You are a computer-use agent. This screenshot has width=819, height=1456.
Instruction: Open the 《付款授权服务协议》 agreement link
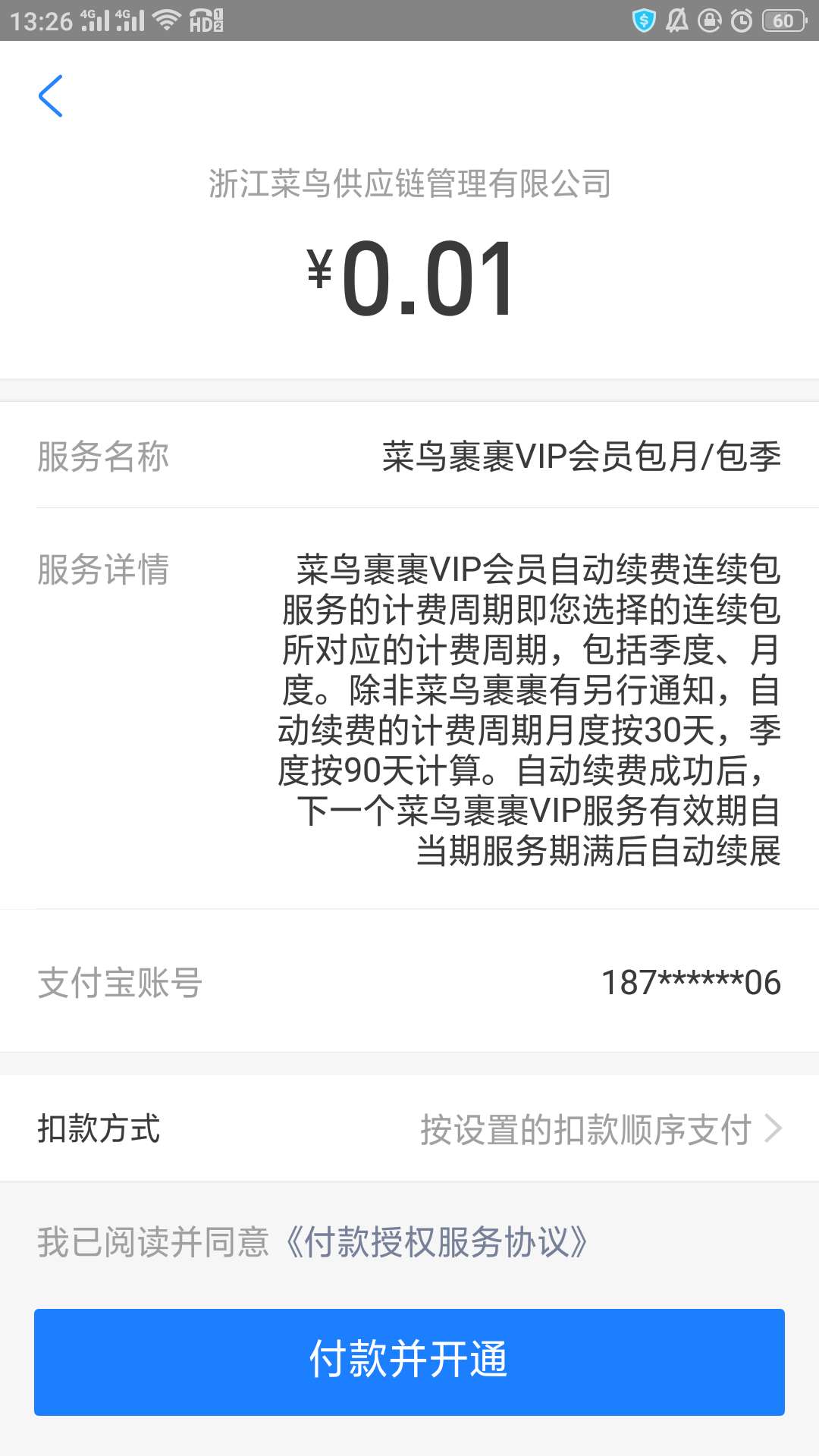[x=437, y=1242]
